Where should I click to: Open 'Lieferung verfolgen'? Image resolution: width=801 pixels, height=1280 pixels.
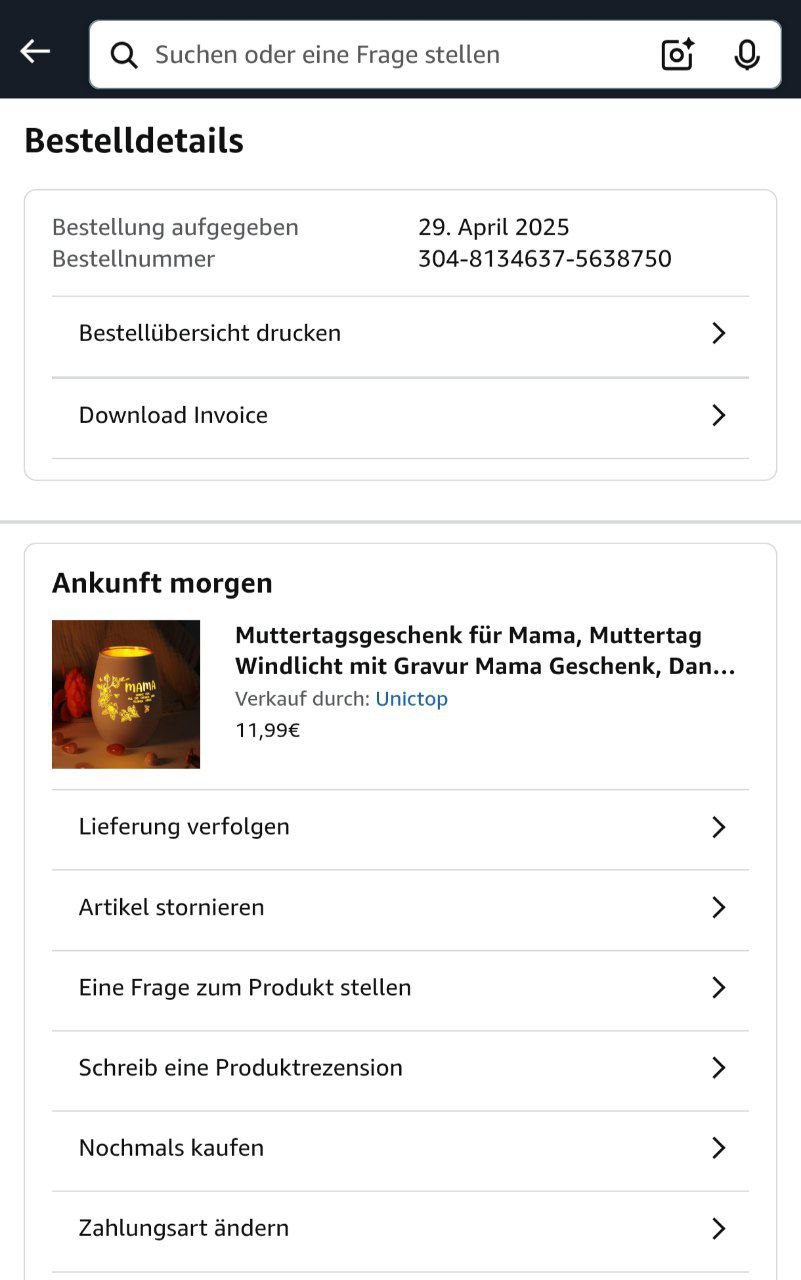point(400,827)
